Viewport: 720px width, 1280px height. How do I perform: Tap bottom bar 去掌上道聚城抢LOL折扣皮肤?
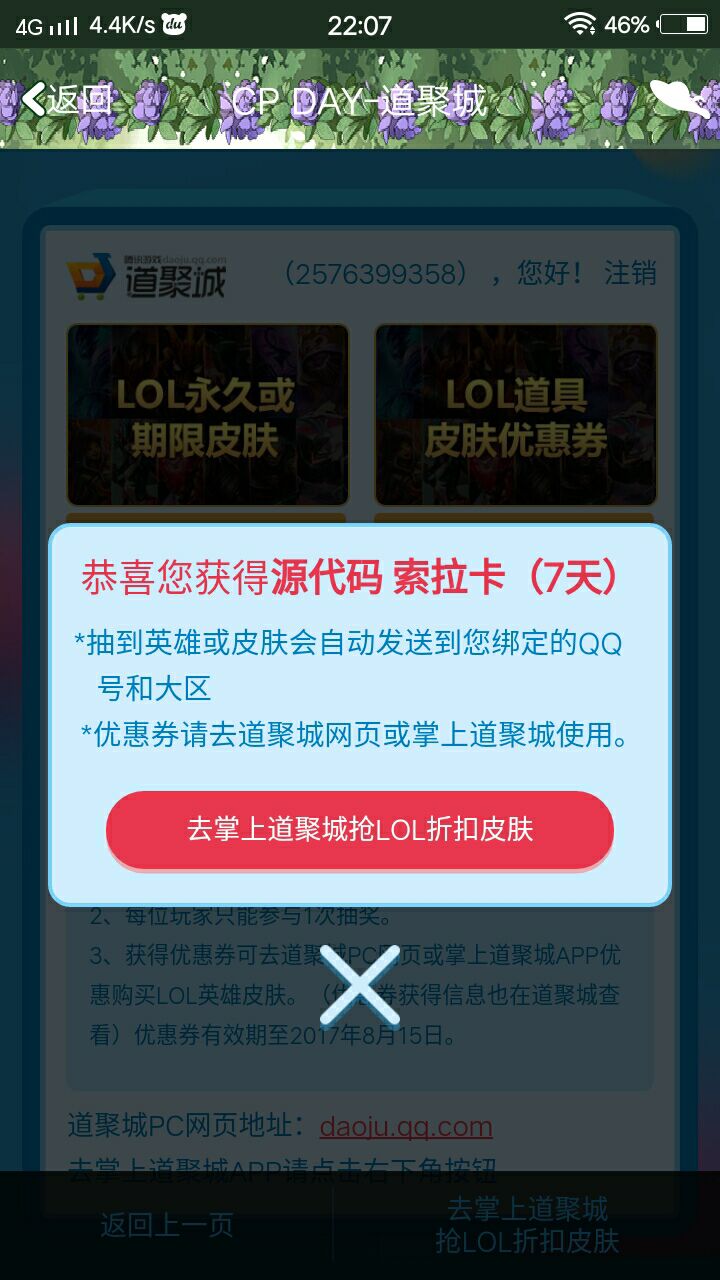pos(527,1225)
